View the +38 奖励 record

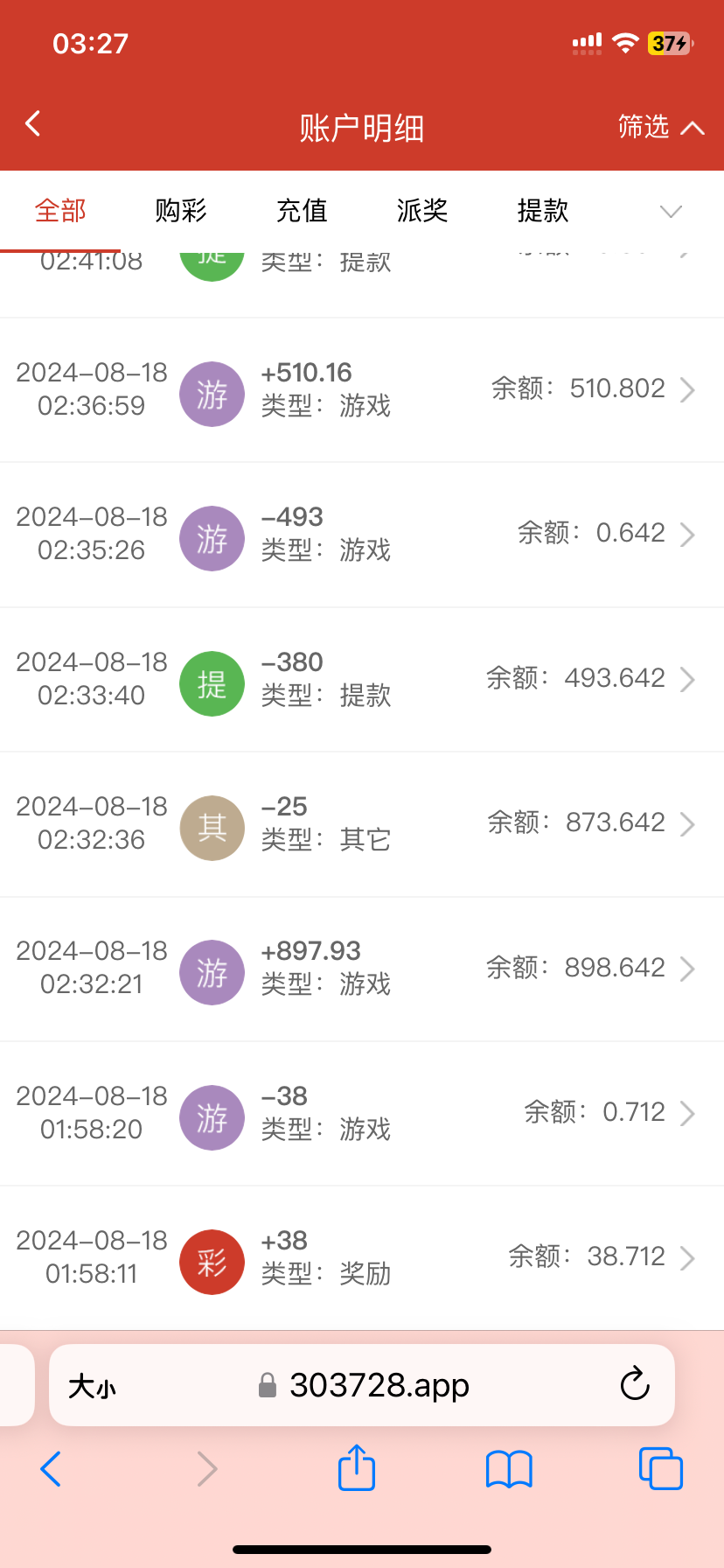pyautogui.click(x=362, y=1257)
